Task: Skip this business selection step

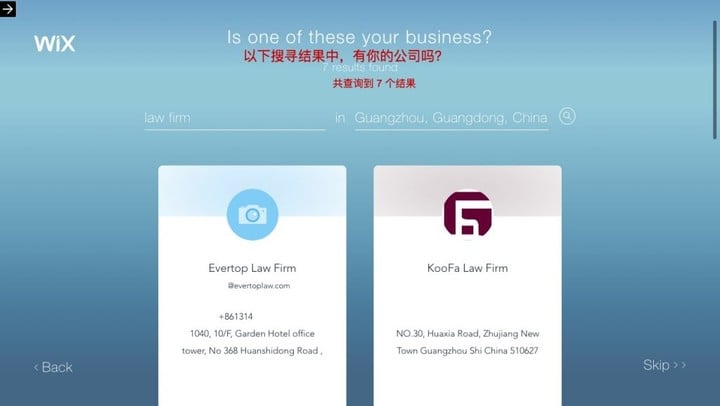Action: [663, 365]
